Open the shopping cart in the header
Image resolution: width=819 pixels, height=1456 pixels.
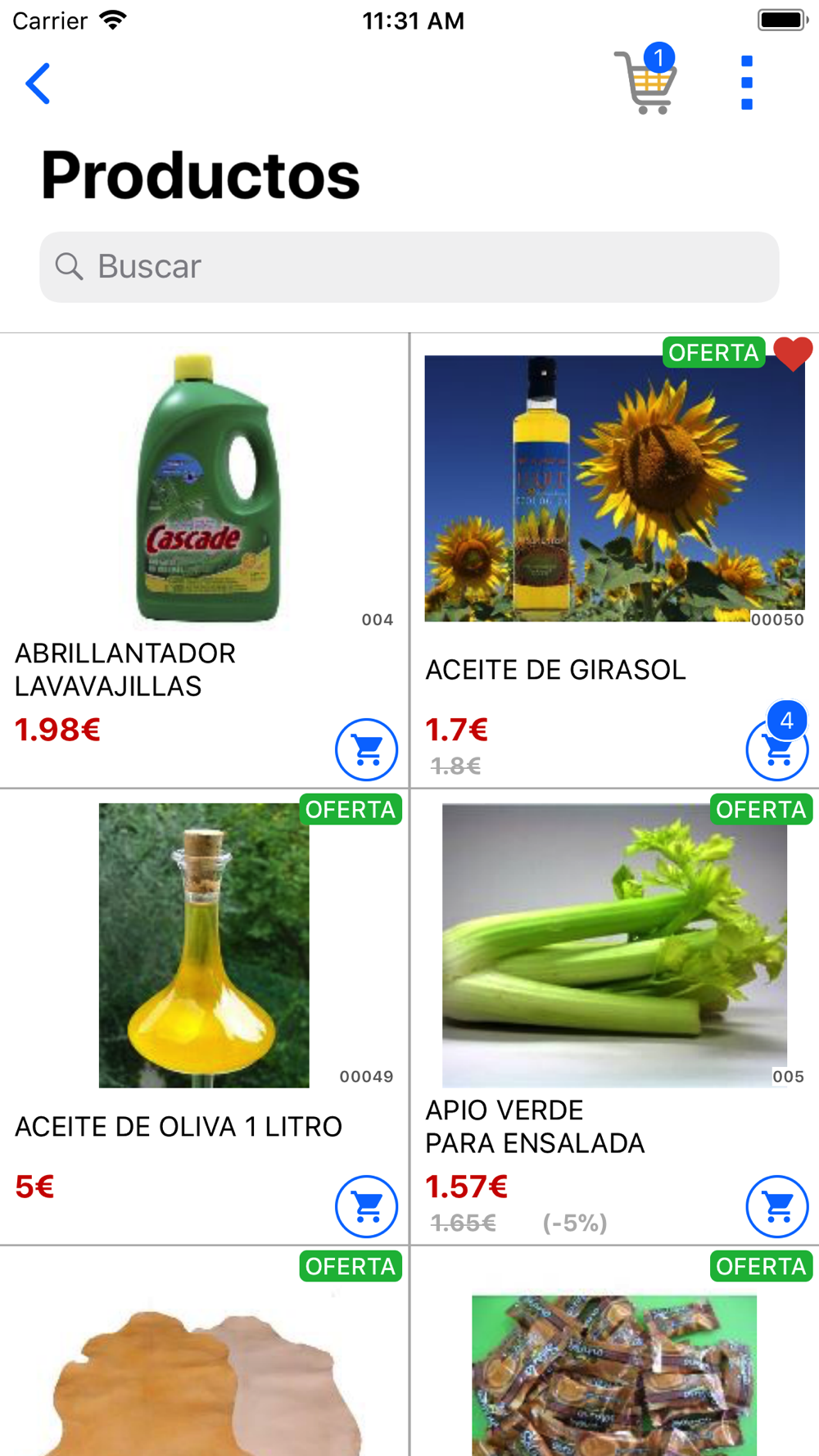[x=646, y=83]
